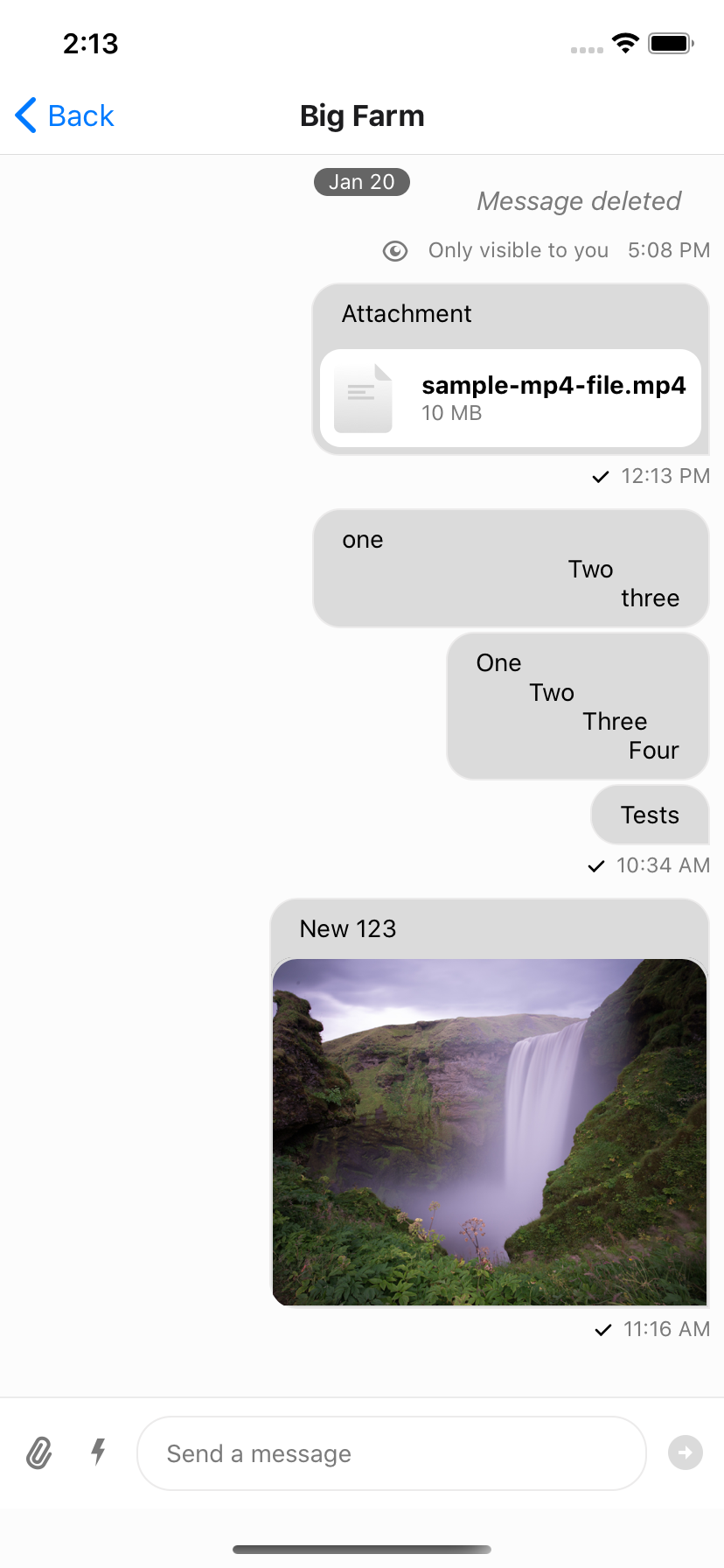Focus the Send a message field

[x=391, y=1453]
